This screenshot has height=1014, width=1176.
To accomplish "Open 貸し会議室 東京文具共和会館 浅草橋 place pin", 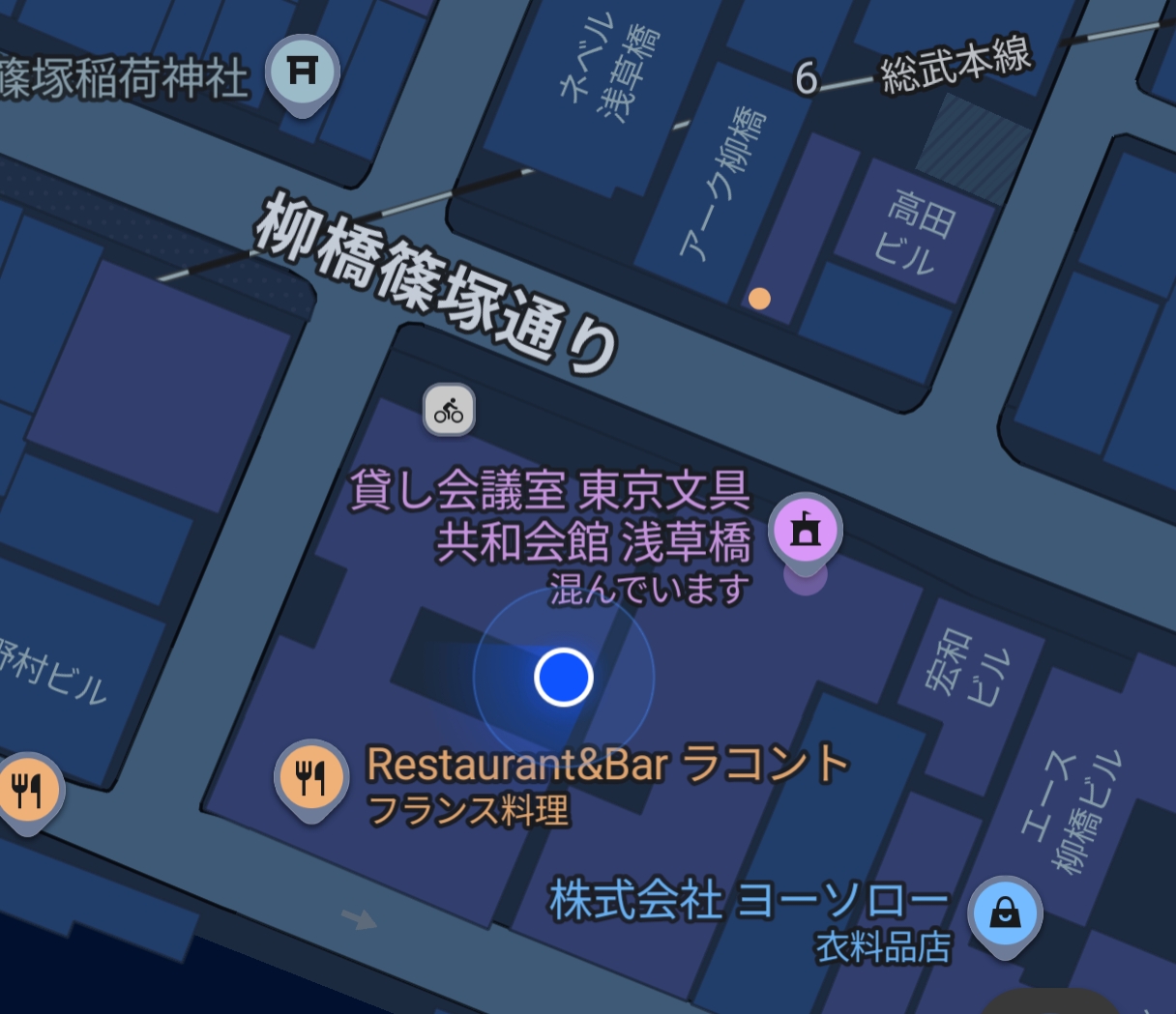I will 806,532.
